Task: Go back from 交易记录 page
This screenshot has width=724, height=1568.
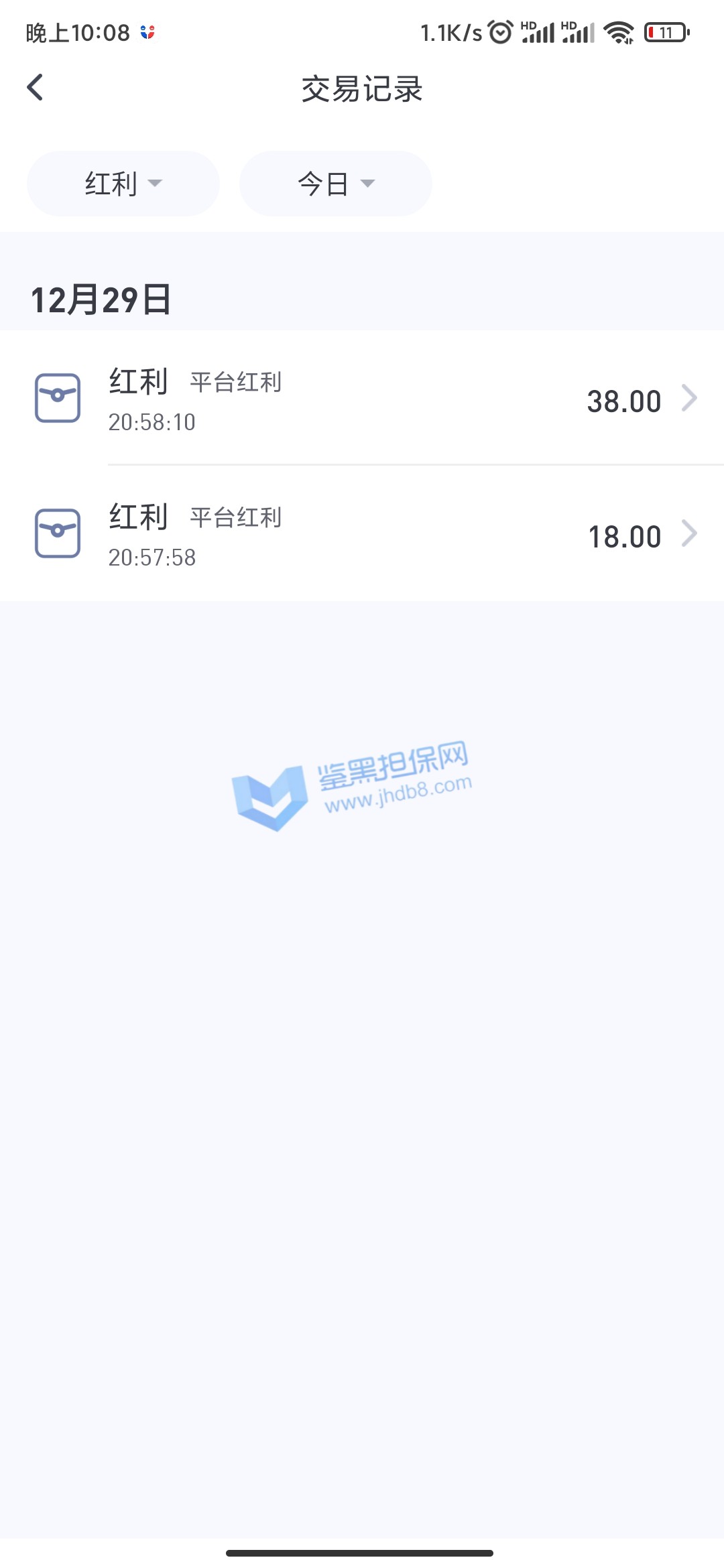Action: point(35,88)
